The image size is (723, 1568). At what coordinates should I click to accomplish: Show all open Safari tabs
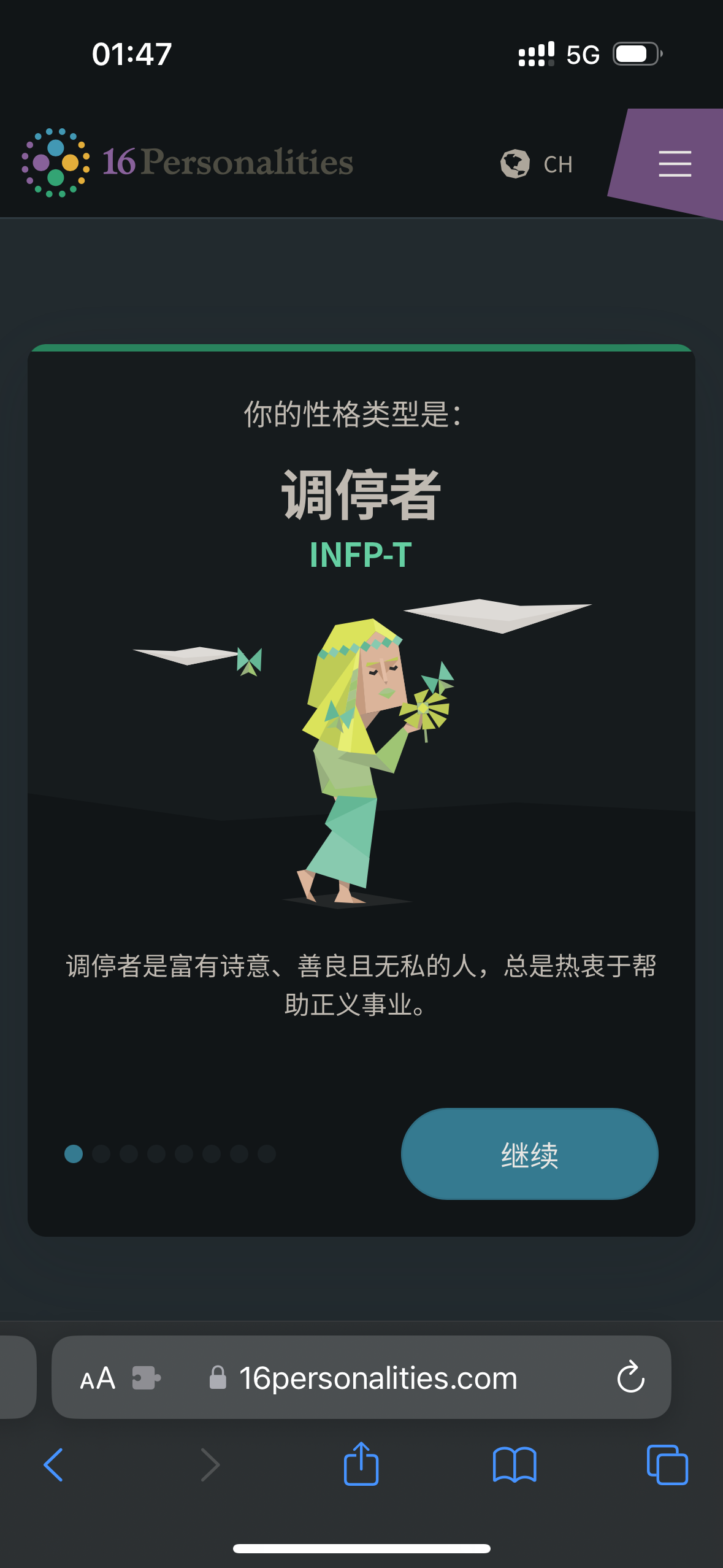667,1465
